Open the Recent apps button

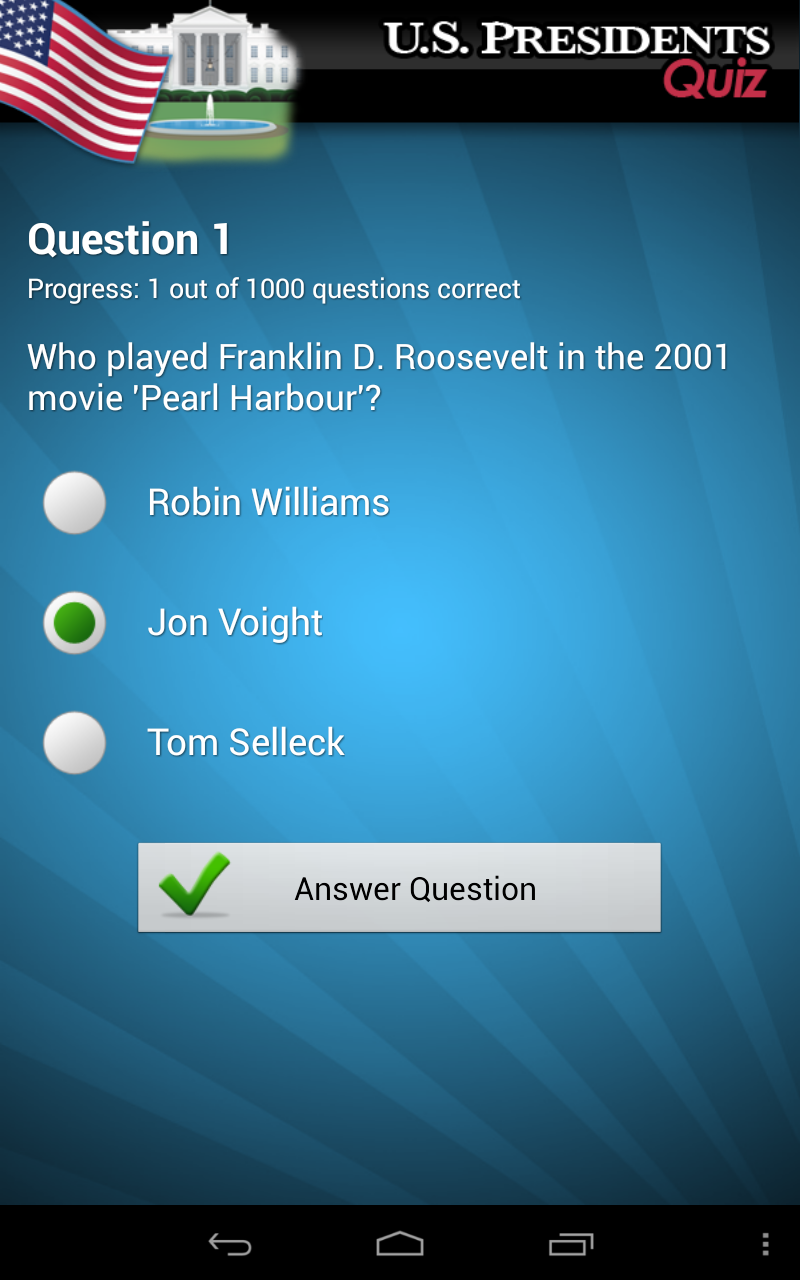[573, 1244]
